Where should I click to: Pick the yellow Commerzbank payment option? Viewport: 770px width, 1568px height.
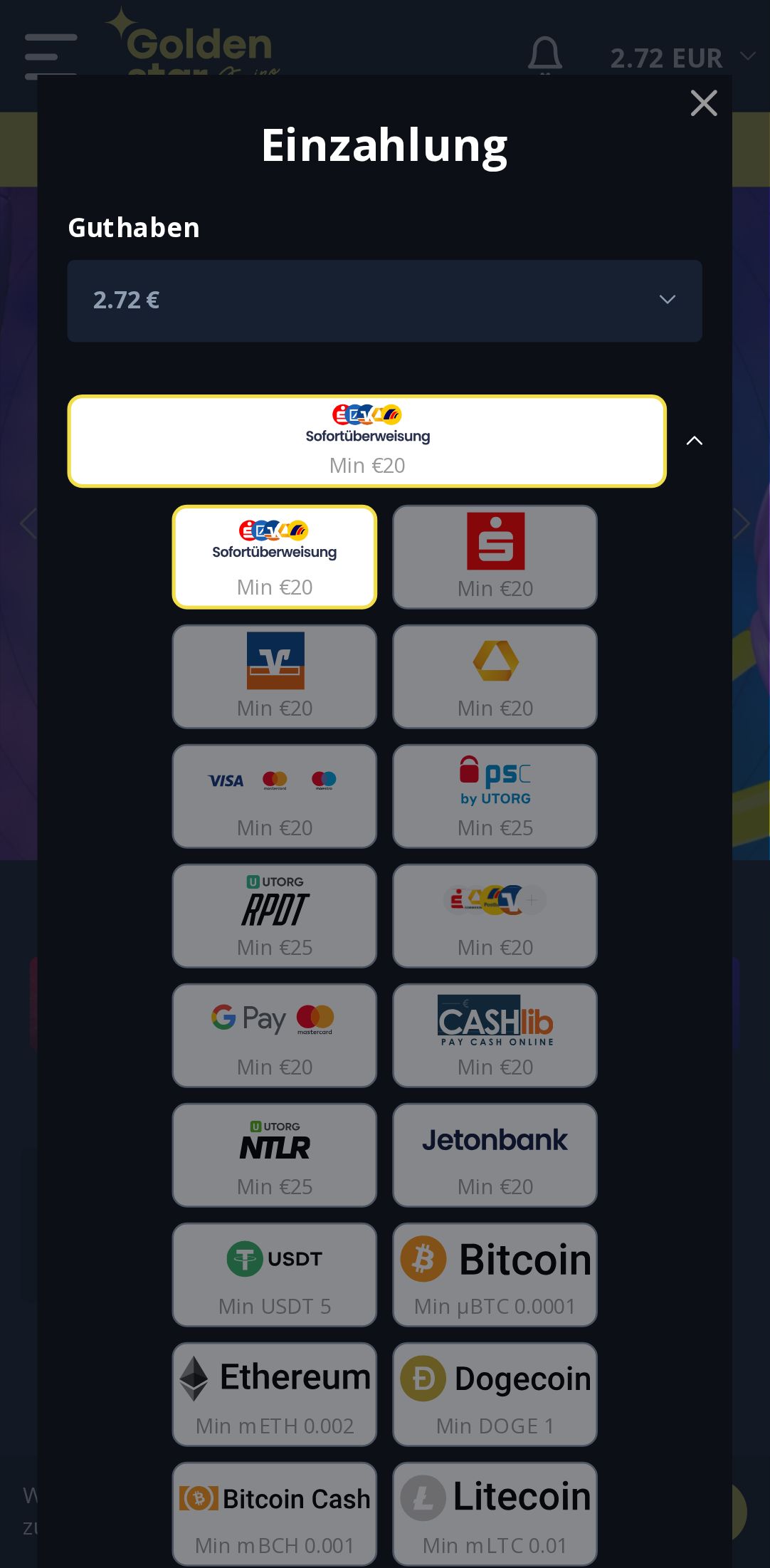[495, 676]
